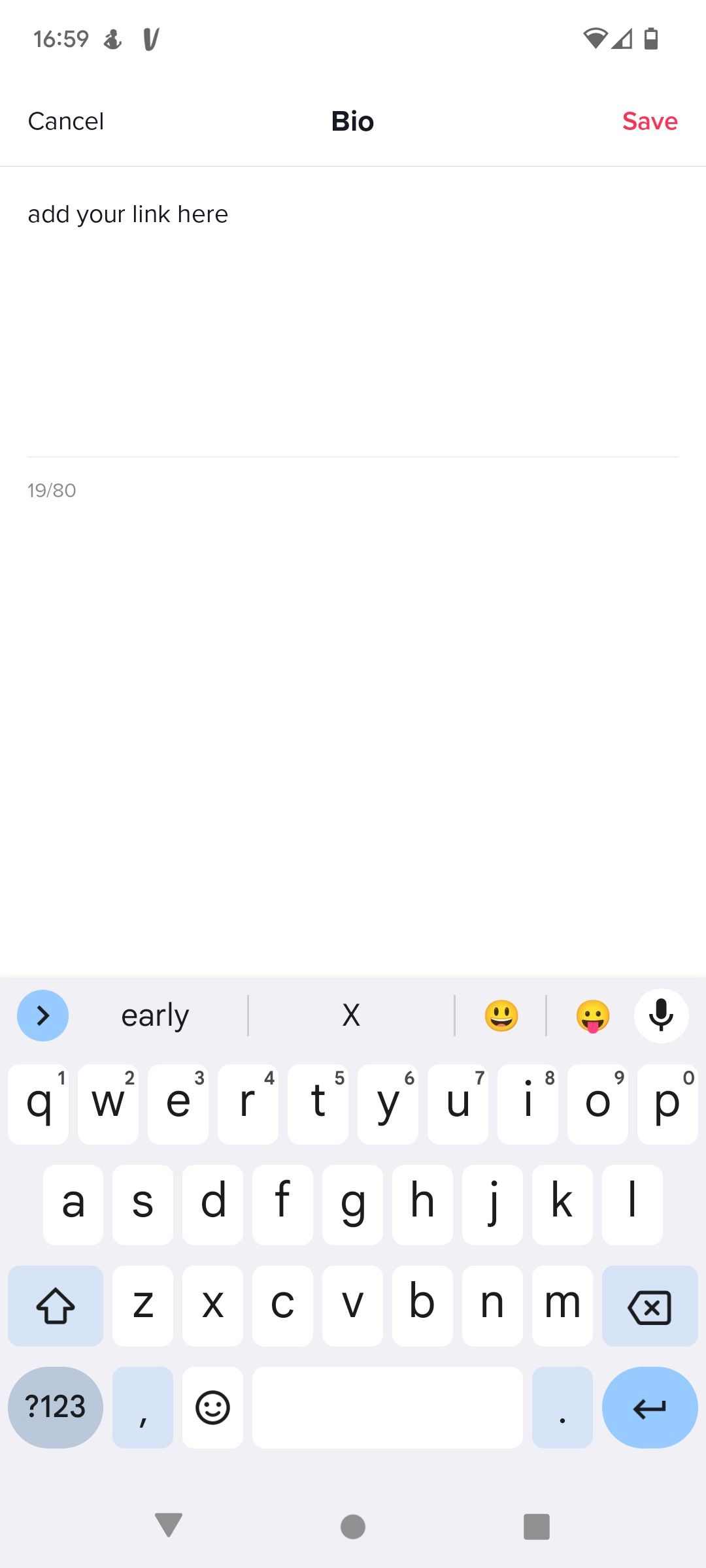
Task: Tap the home navigation circle
Action: (x=352, y=1527)
